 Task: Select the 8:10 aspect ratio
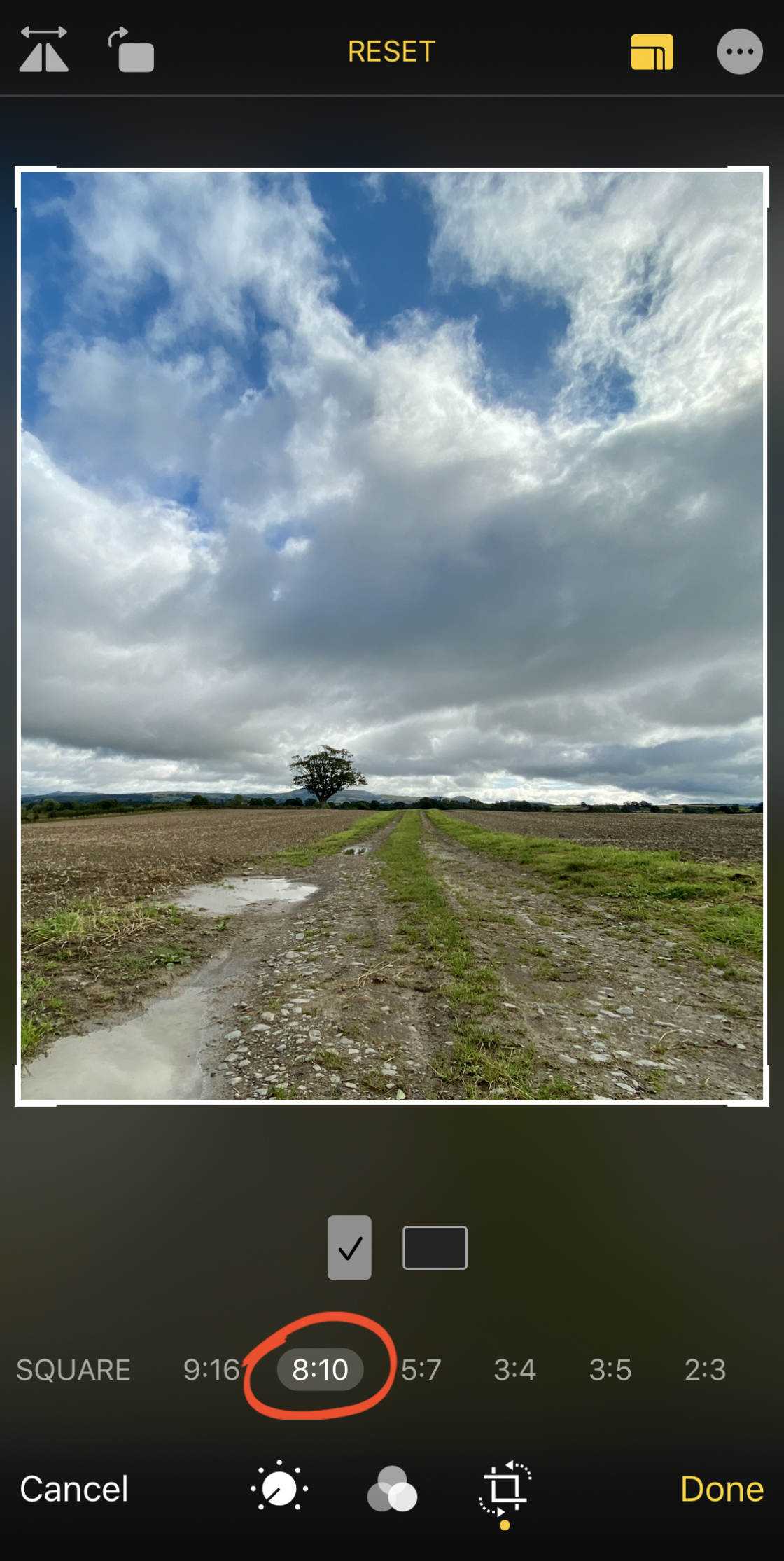tap(320, 1369)
